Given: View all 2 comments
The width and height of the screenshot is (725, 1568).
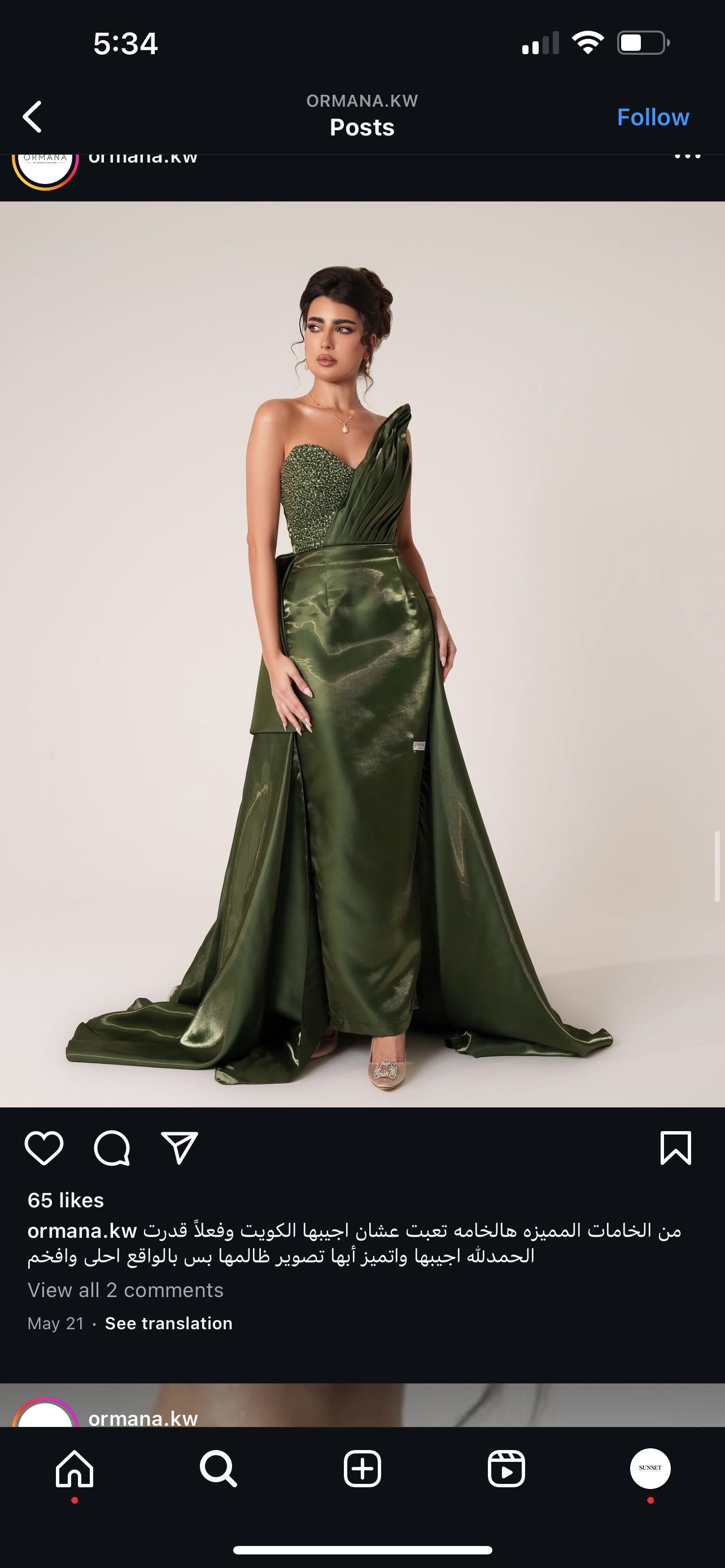Looking at the screenshot, I should click(x=125, y=1290).
